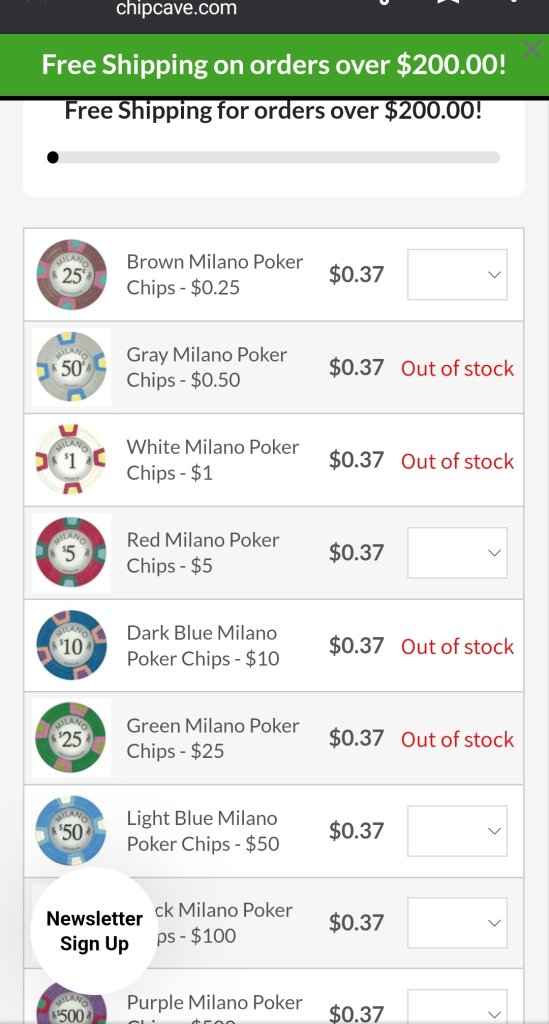Dismiss the green free shipping banner

click(532, 49)
